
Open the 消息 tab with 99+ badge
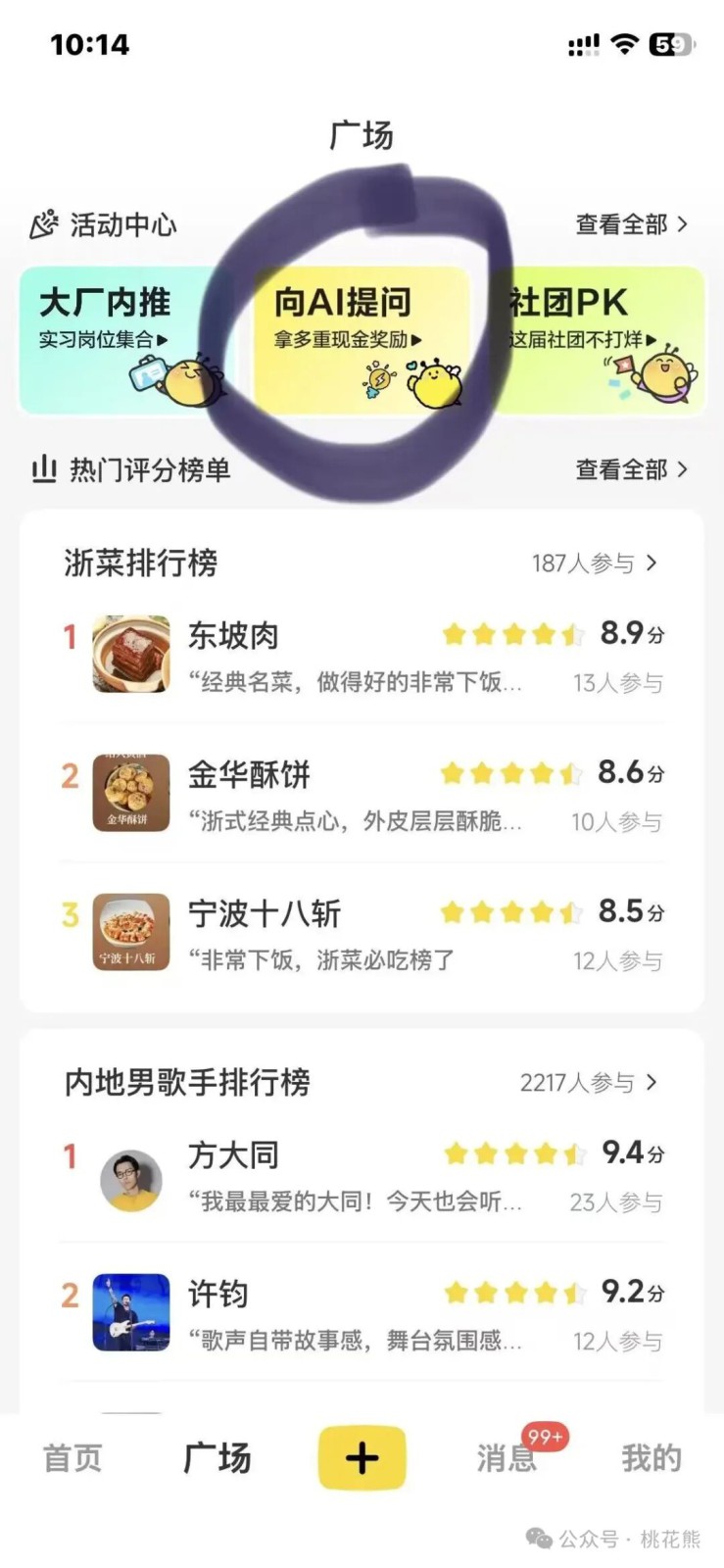click(x=507, y=1457)
